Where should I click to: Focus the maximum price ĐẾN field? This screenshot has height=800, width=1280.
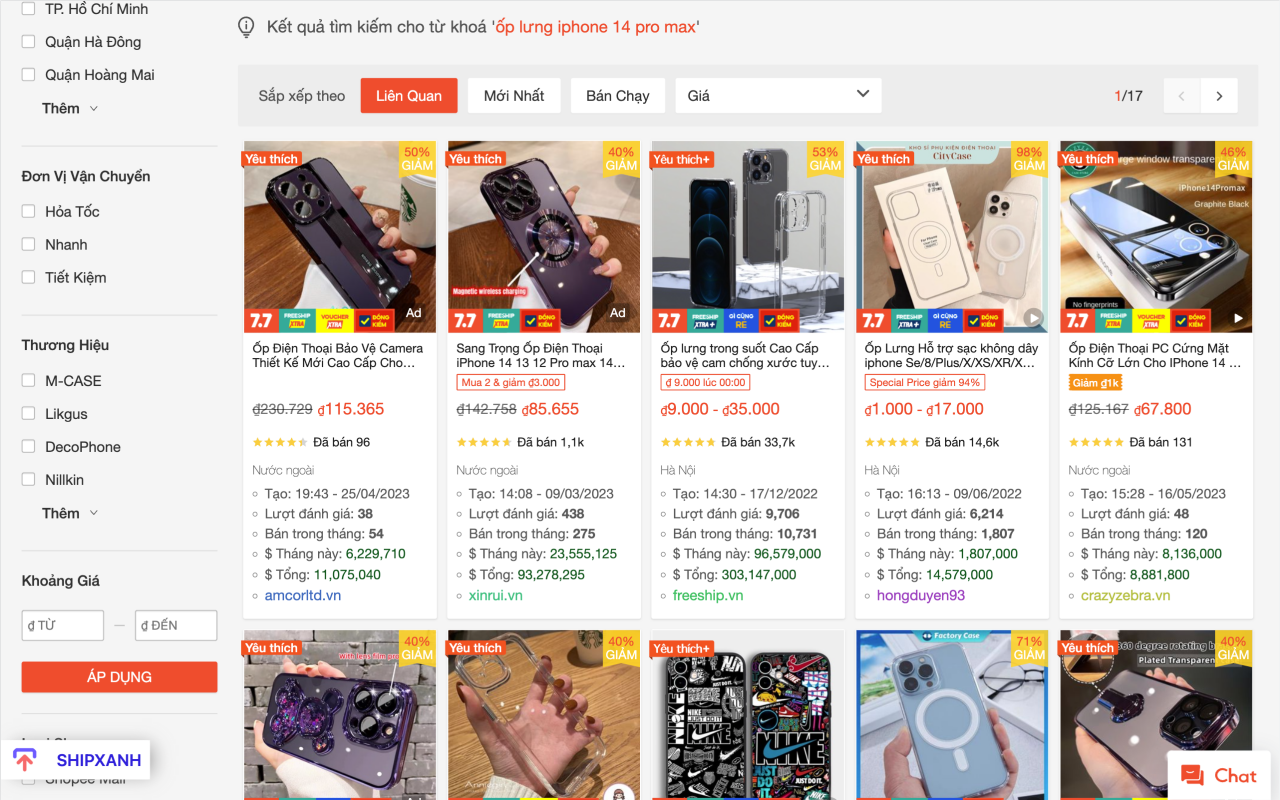176,626
